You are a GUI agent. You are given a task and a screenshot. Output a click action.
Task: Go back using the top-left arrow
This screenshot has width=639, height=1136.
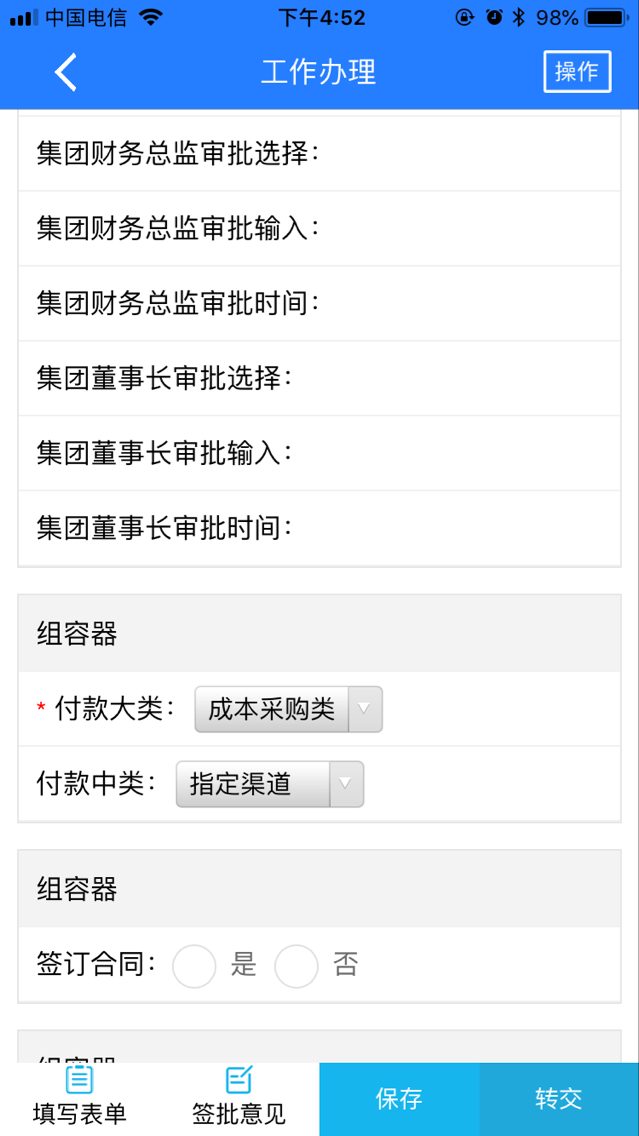click(x=66, y=73)
